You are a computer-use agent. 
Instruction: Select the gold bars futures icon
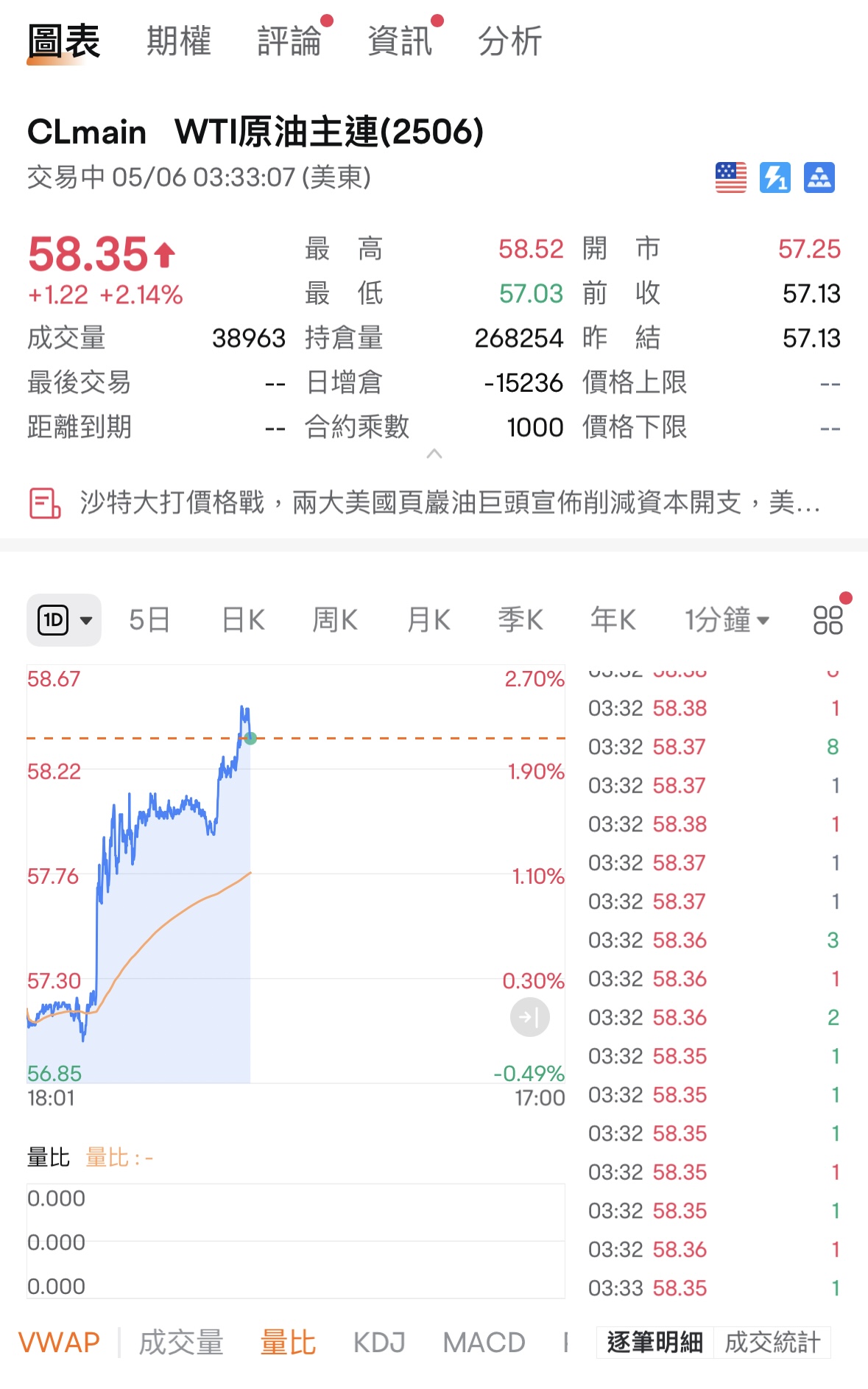[819, 177]
